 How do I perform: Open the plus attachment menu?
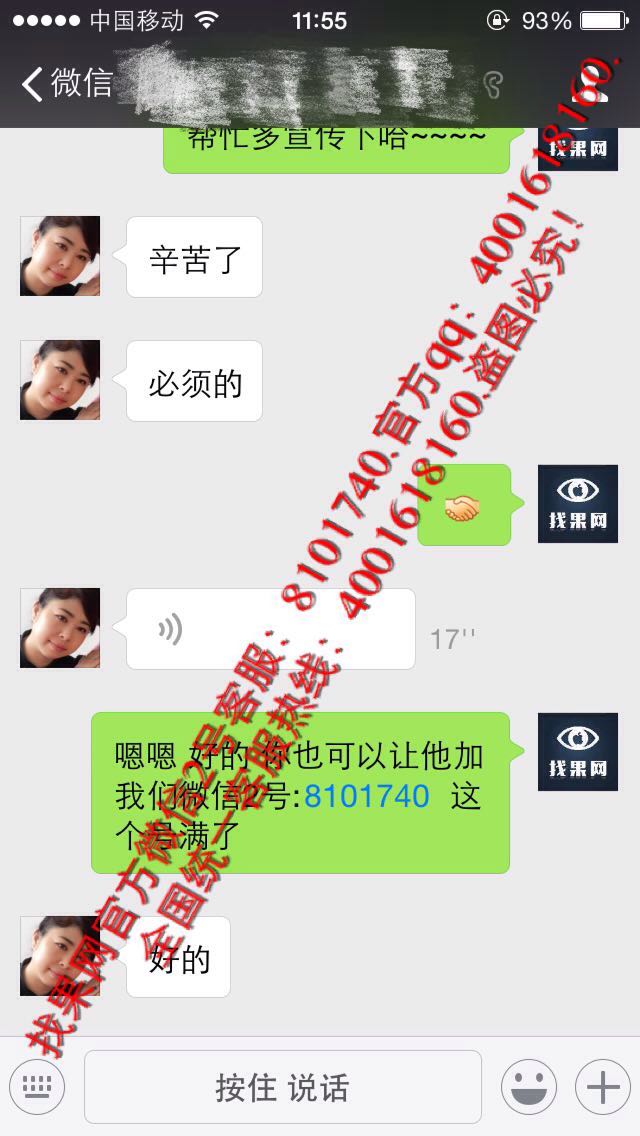click(x=603, y=1087)
